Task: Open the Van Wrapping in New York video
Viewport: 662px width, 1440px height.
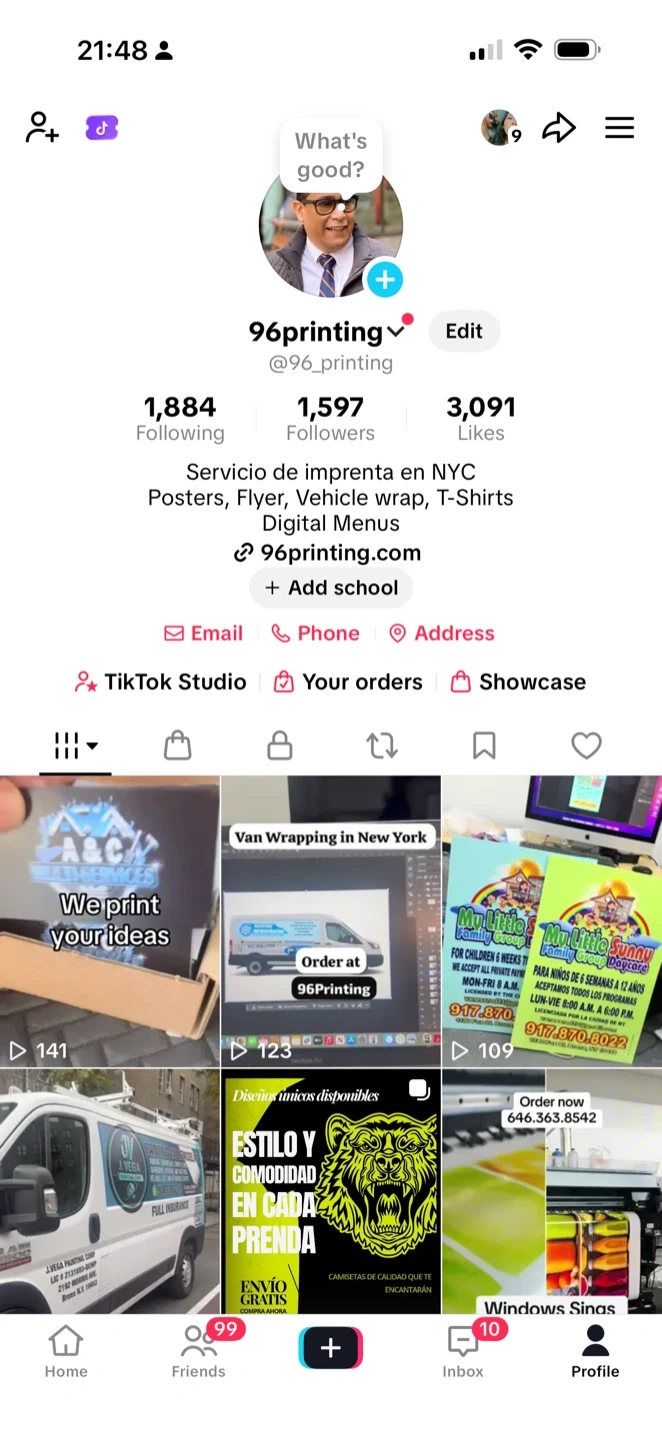Action: (330, 920)
